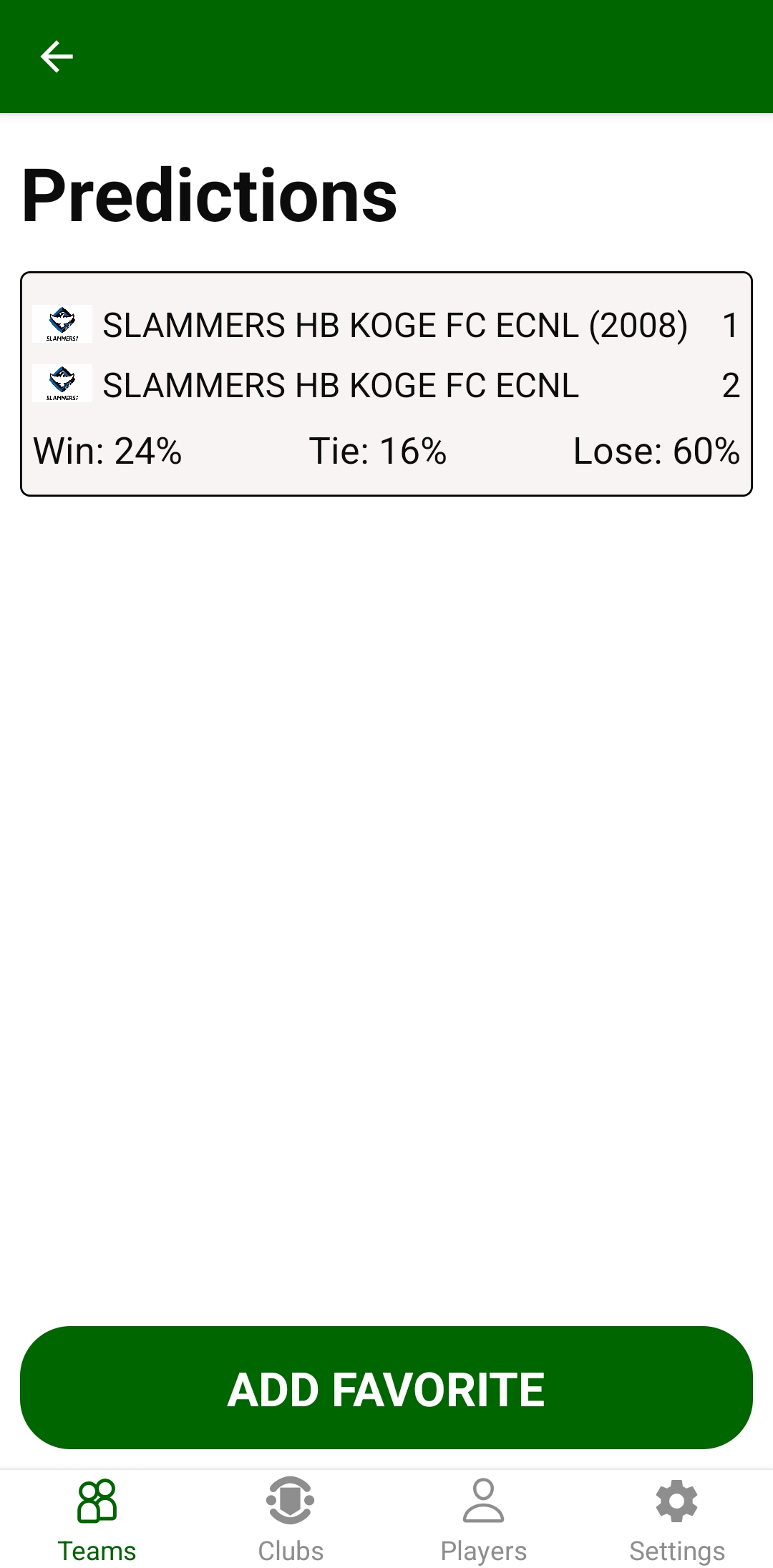
Task: Open the Slammers HB Koge prediction card
Action: 386,384
